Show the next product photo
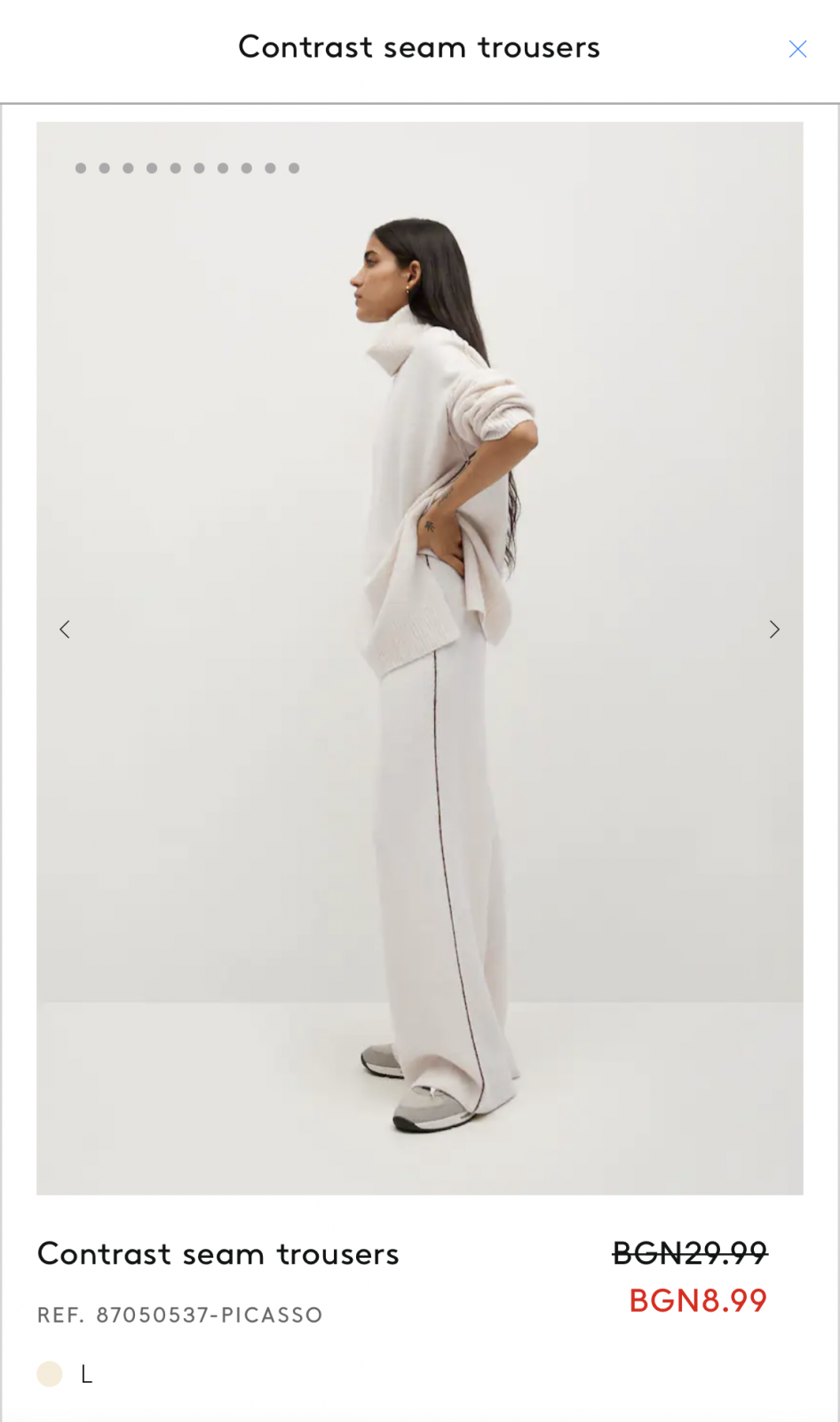 click(x=774, y=630)
